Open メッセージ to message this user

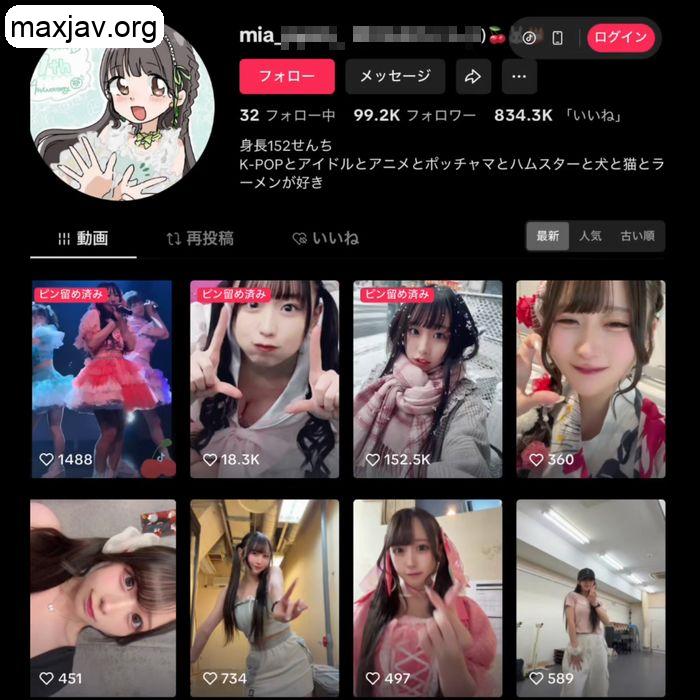(395, 76)
